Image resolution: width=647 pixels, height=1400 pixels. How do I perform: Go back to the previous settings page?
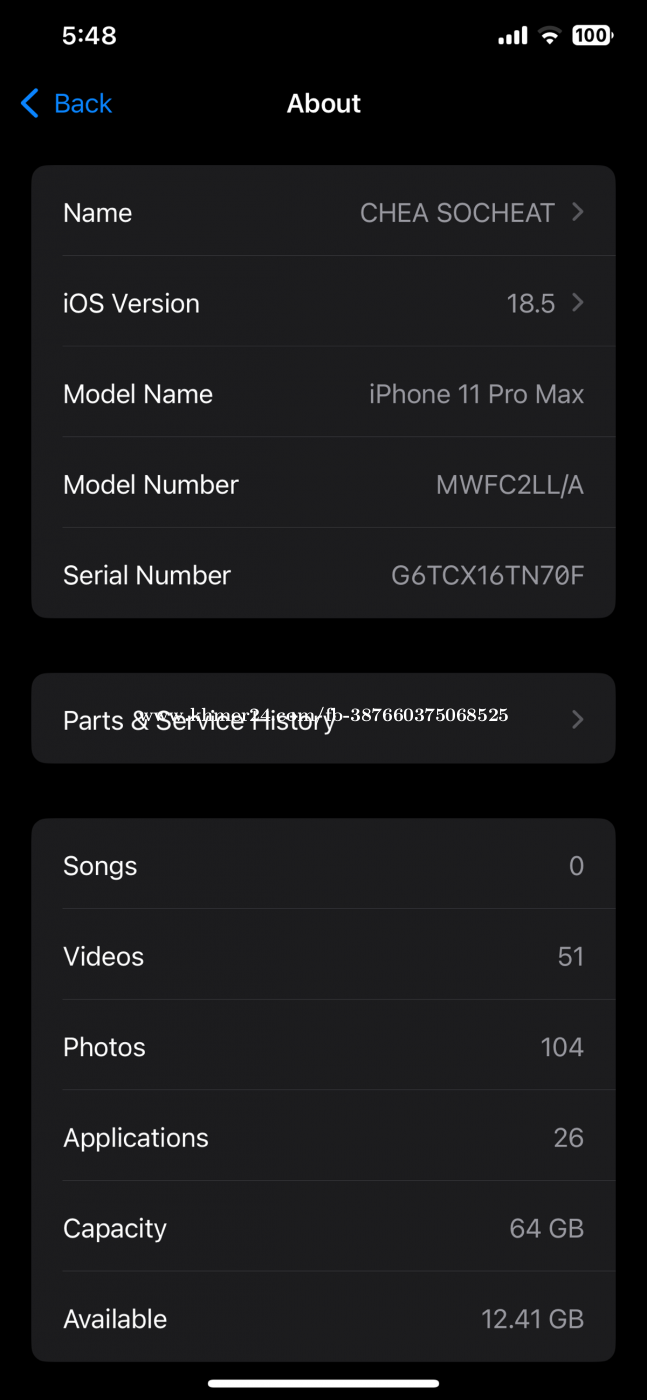(66, 104)
